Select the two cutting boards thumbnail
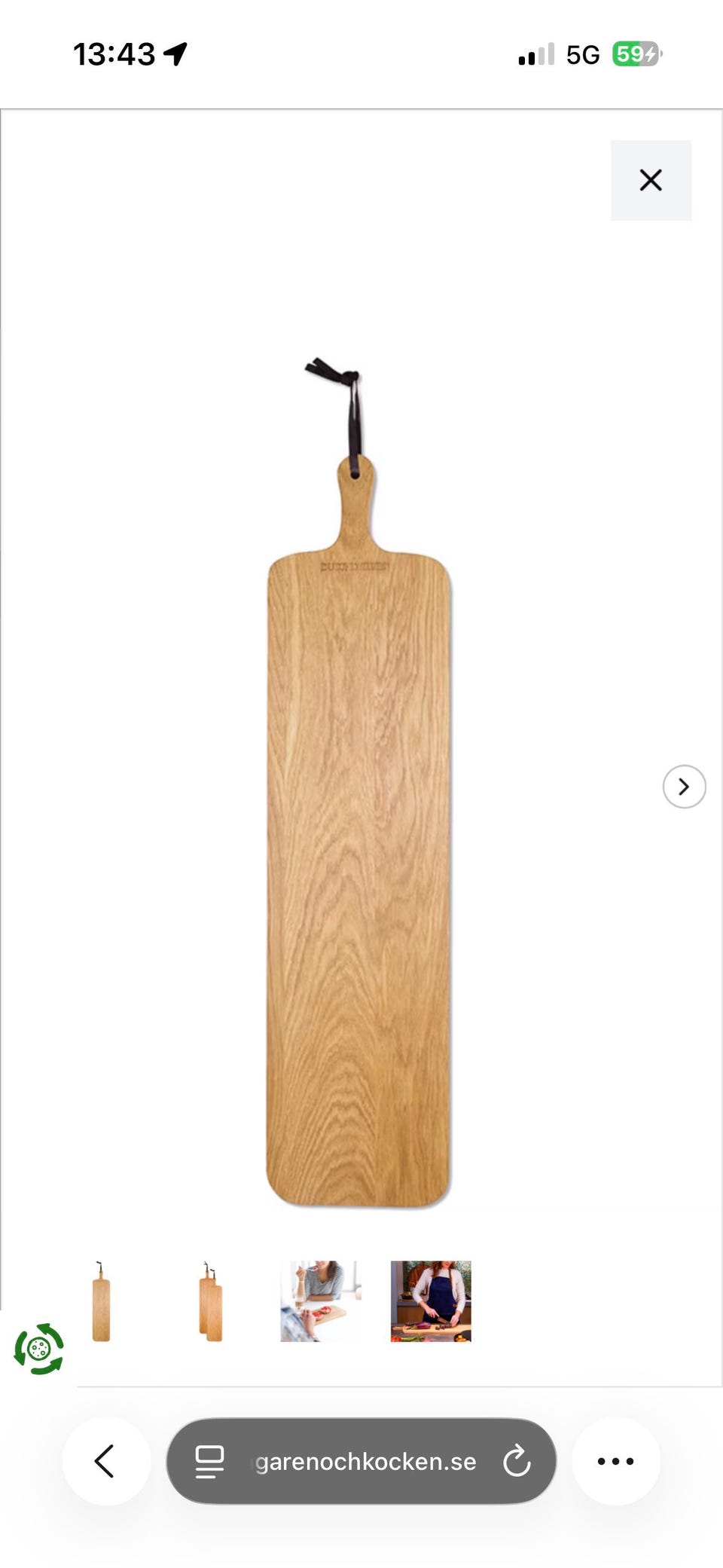 point(211,1301)
